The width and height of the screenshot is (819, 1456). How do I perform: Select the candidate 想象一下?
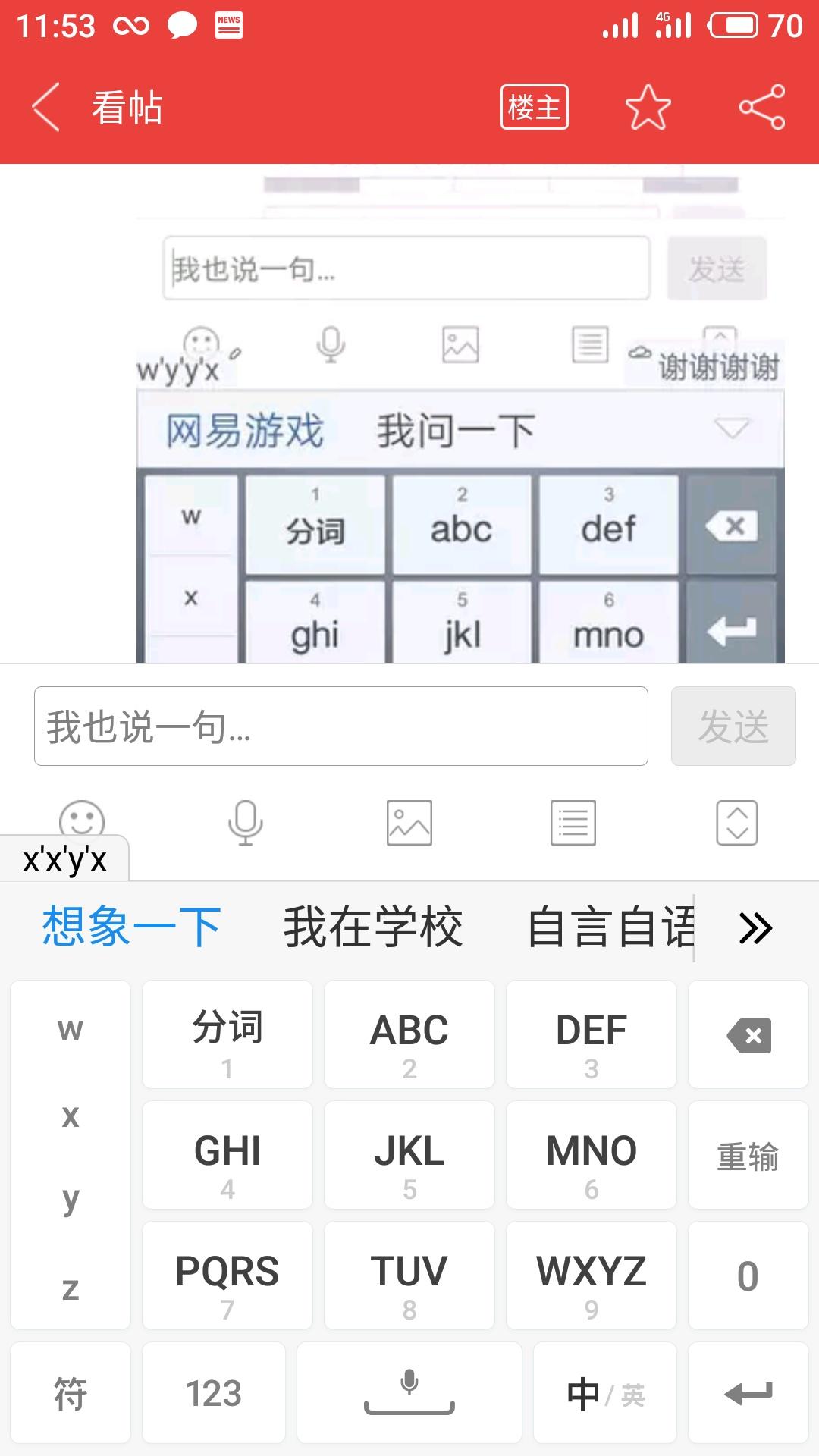(x=132, y=927)
